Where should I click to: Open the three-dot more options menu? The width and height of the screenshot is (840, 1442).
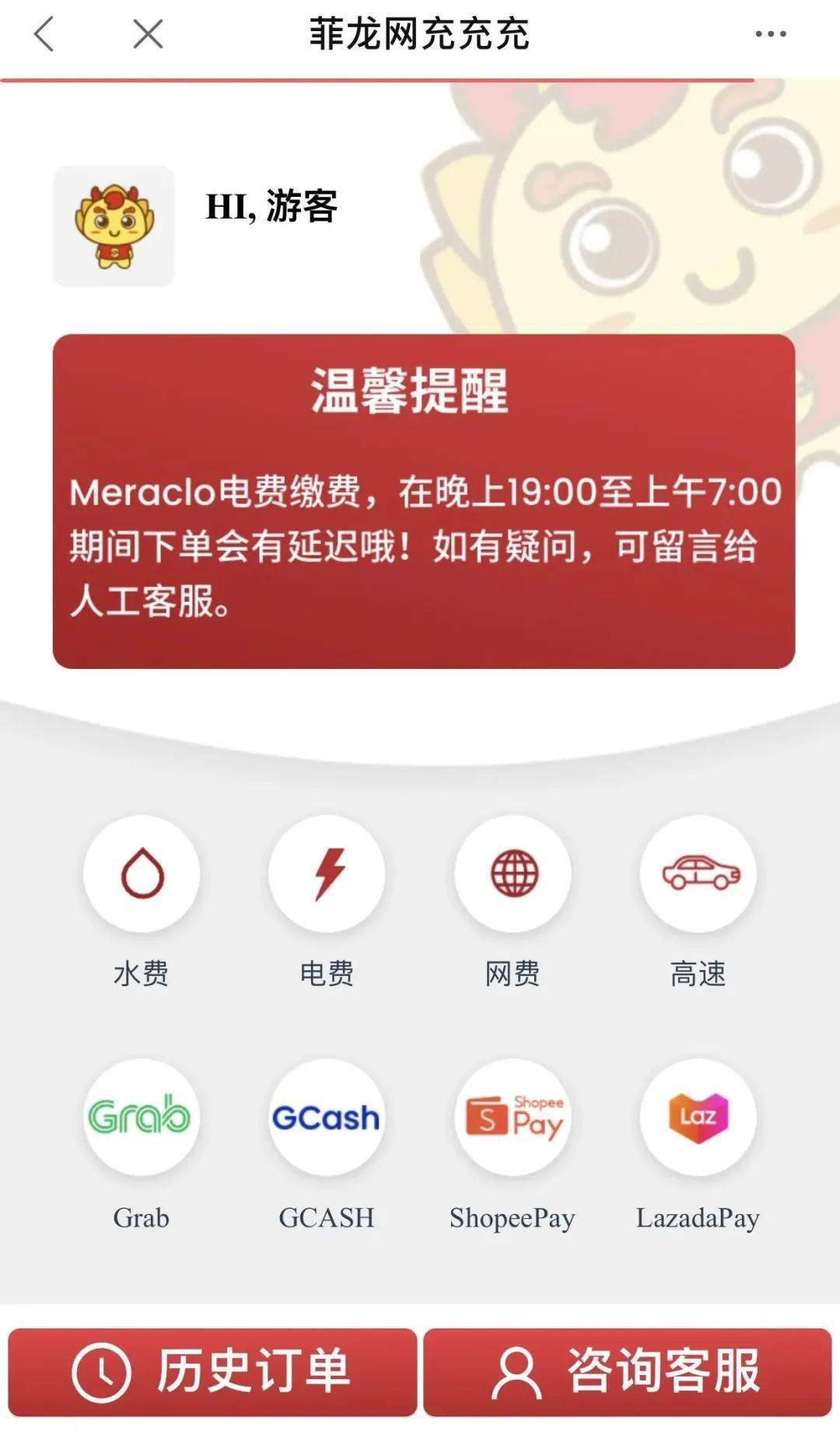click(x=772, y=33)
